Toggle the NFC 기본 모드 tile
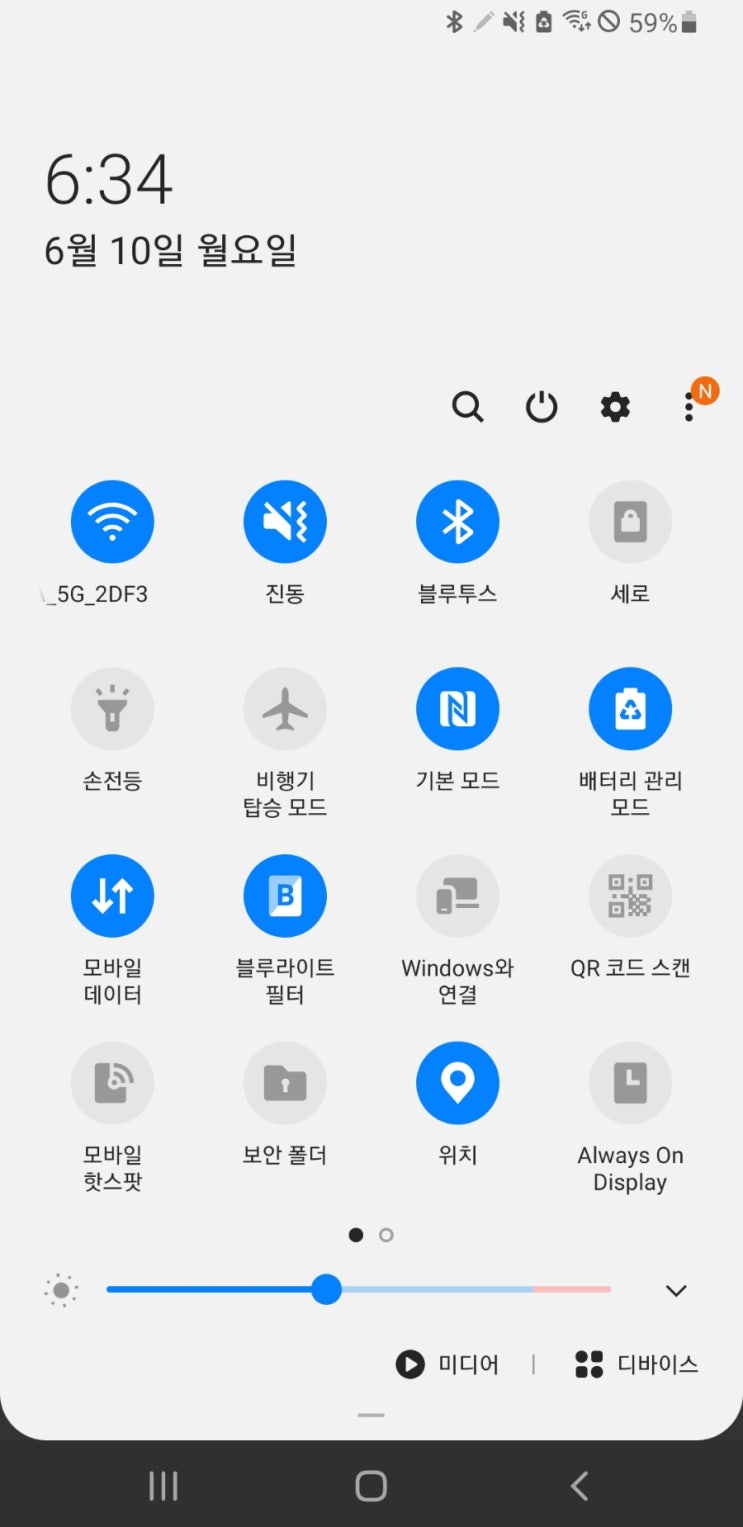The image size is (743, 1527). tap(458, 709)
